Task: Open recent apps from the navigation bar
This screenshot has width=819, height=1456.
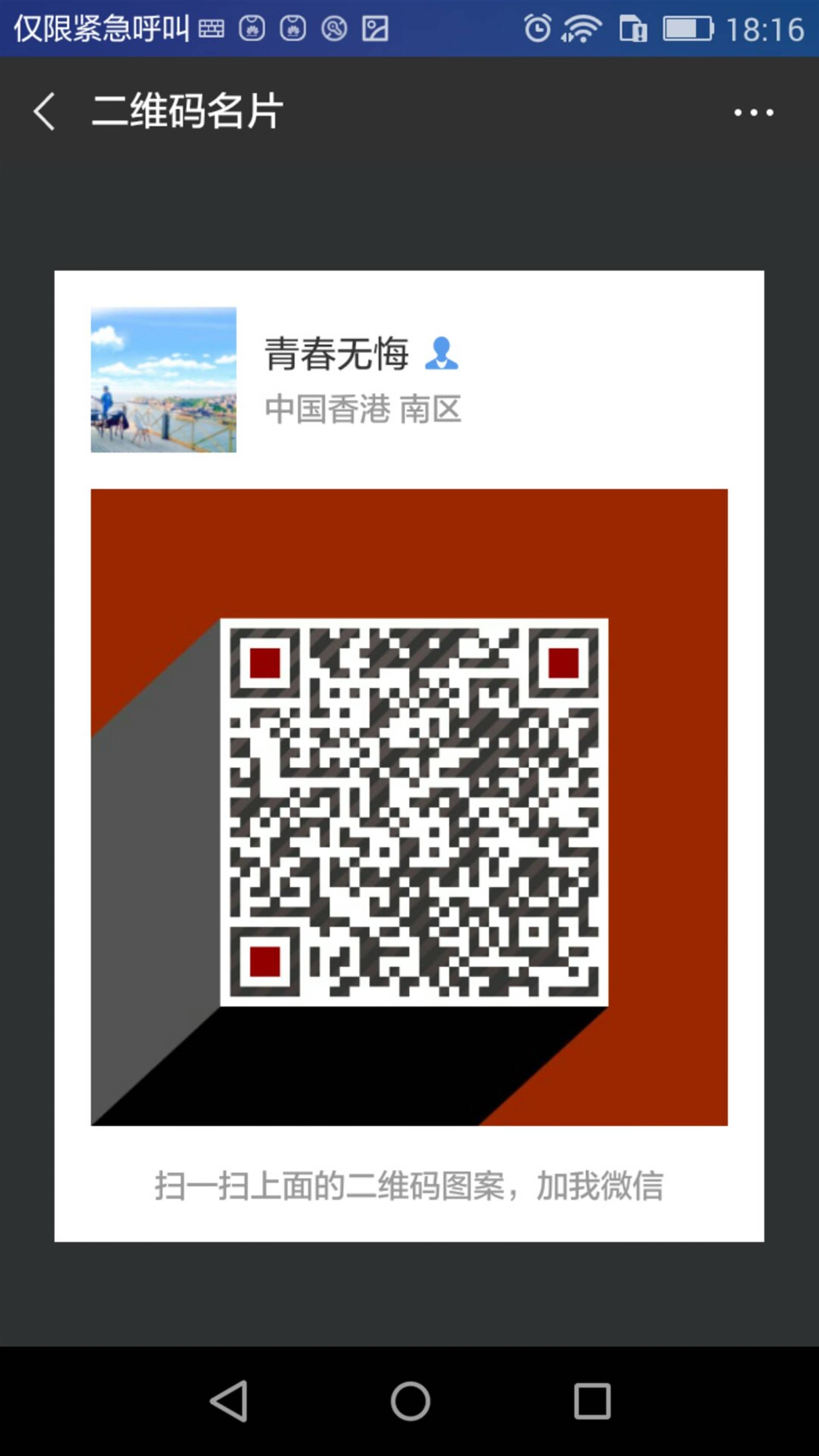Action: click(x=592, y=1401)
